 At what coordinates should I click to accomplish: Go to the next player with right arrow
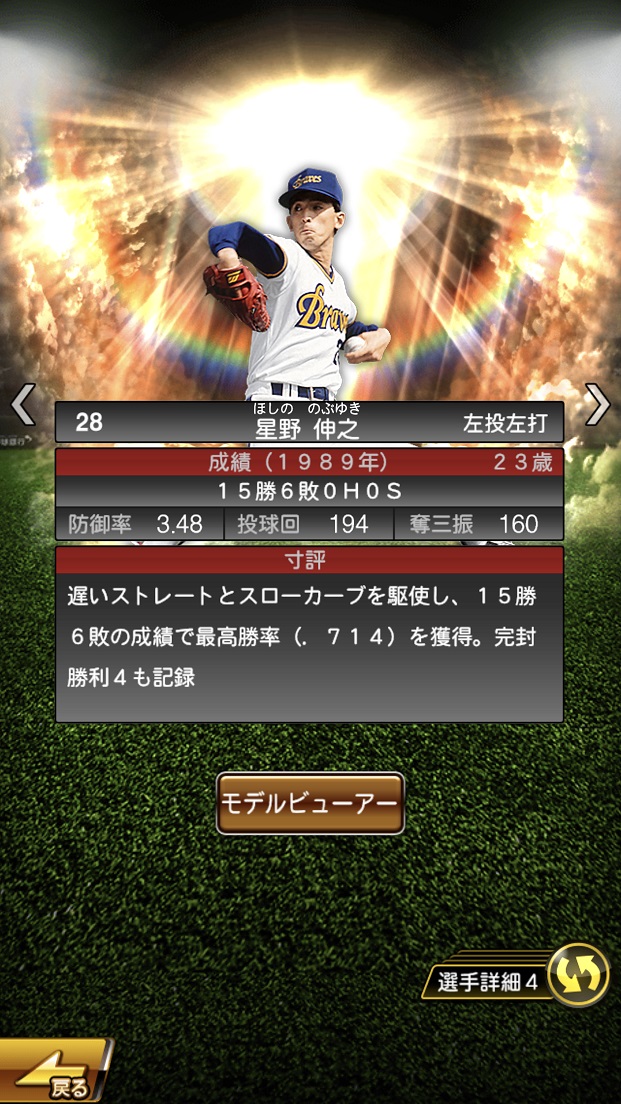597,404
